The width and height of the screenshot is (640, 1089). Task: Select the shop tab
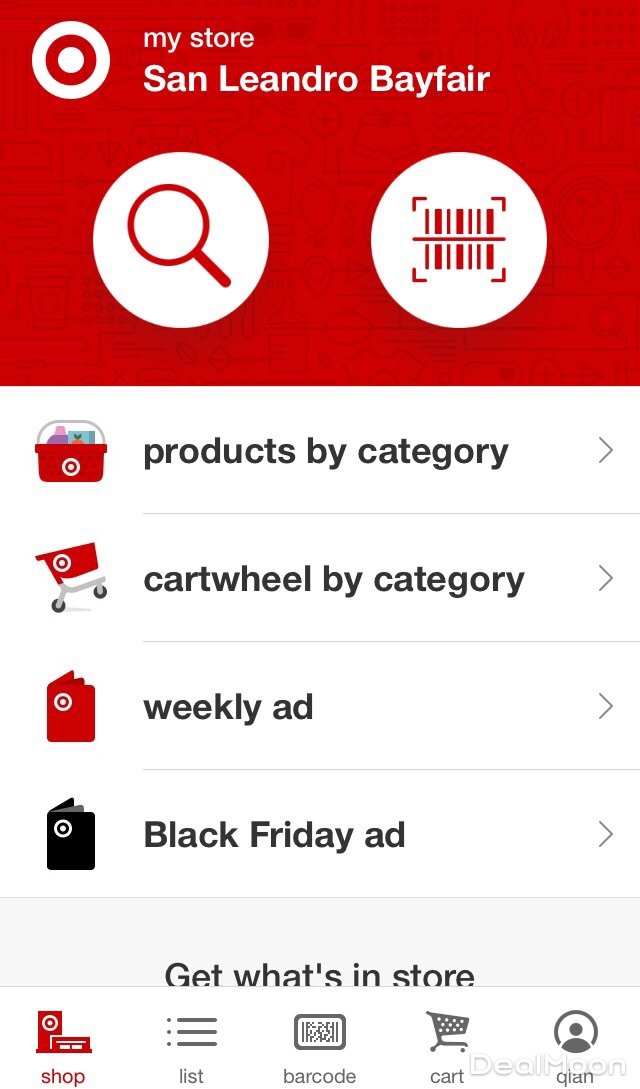[x=63, y=1045]
